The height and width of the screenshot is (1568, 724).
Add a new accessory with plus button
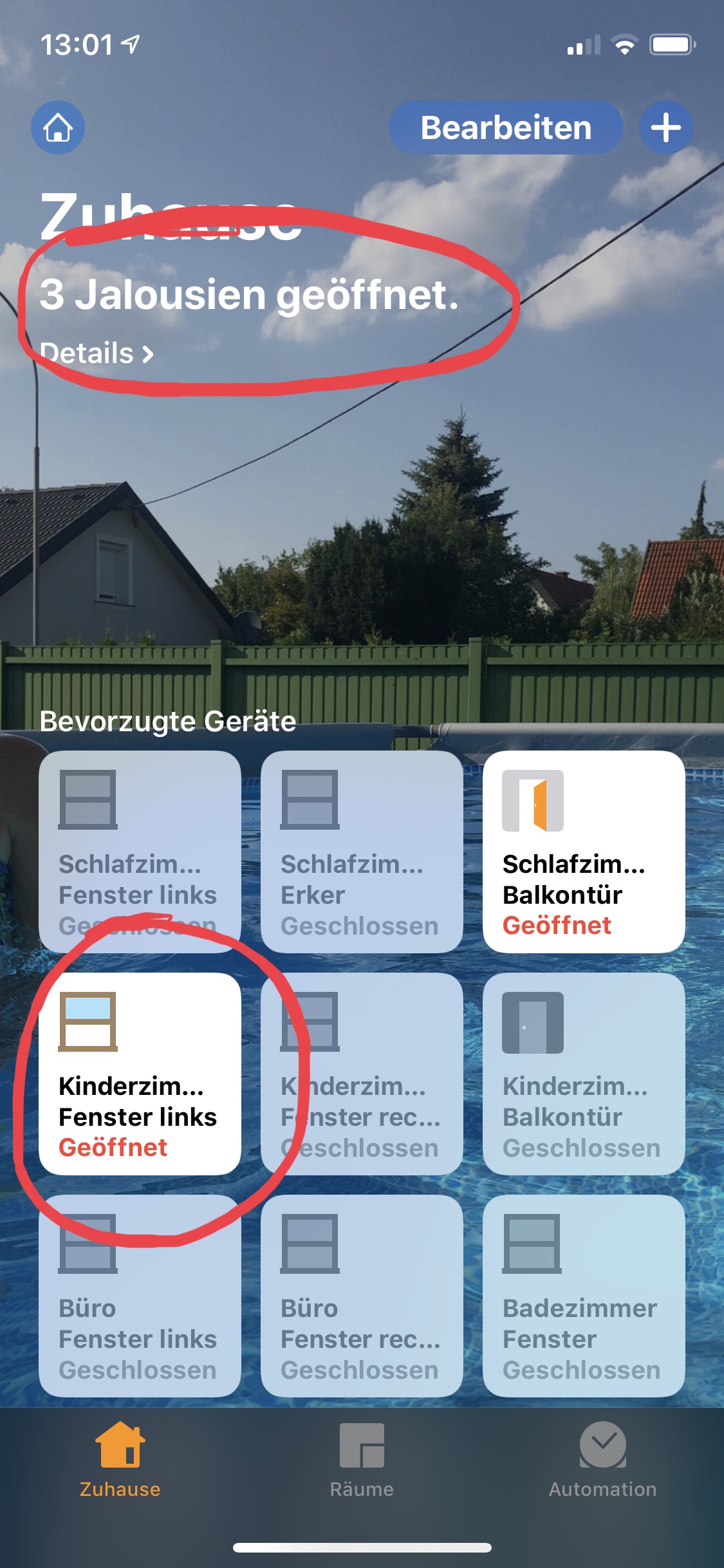tap(665, 127)
